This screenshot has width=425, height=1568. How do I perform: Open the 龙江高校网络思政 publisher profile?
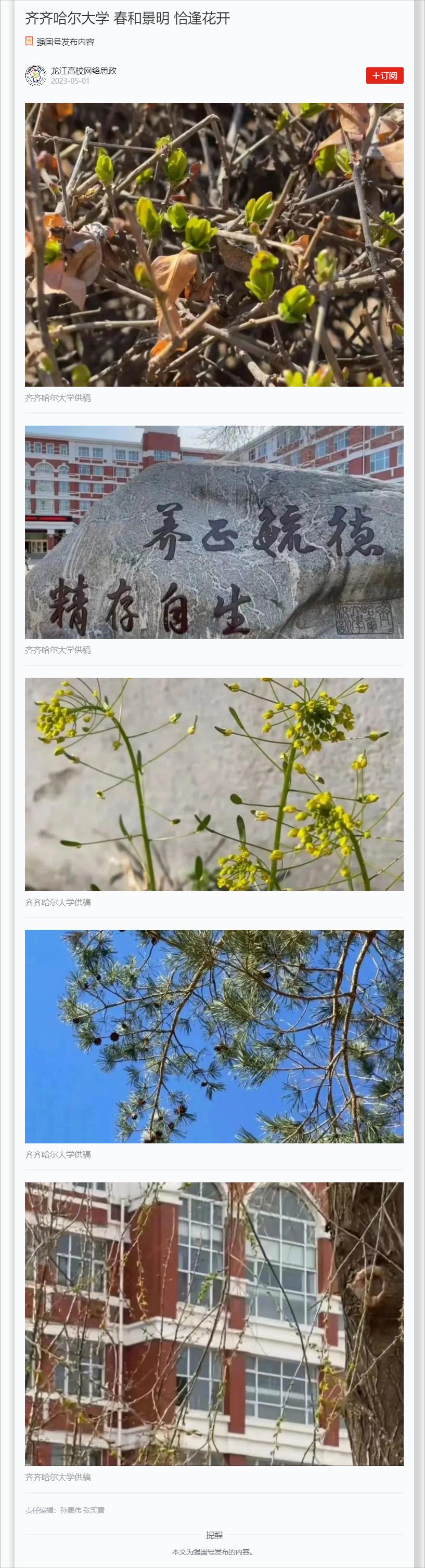(x=83, y=71)
